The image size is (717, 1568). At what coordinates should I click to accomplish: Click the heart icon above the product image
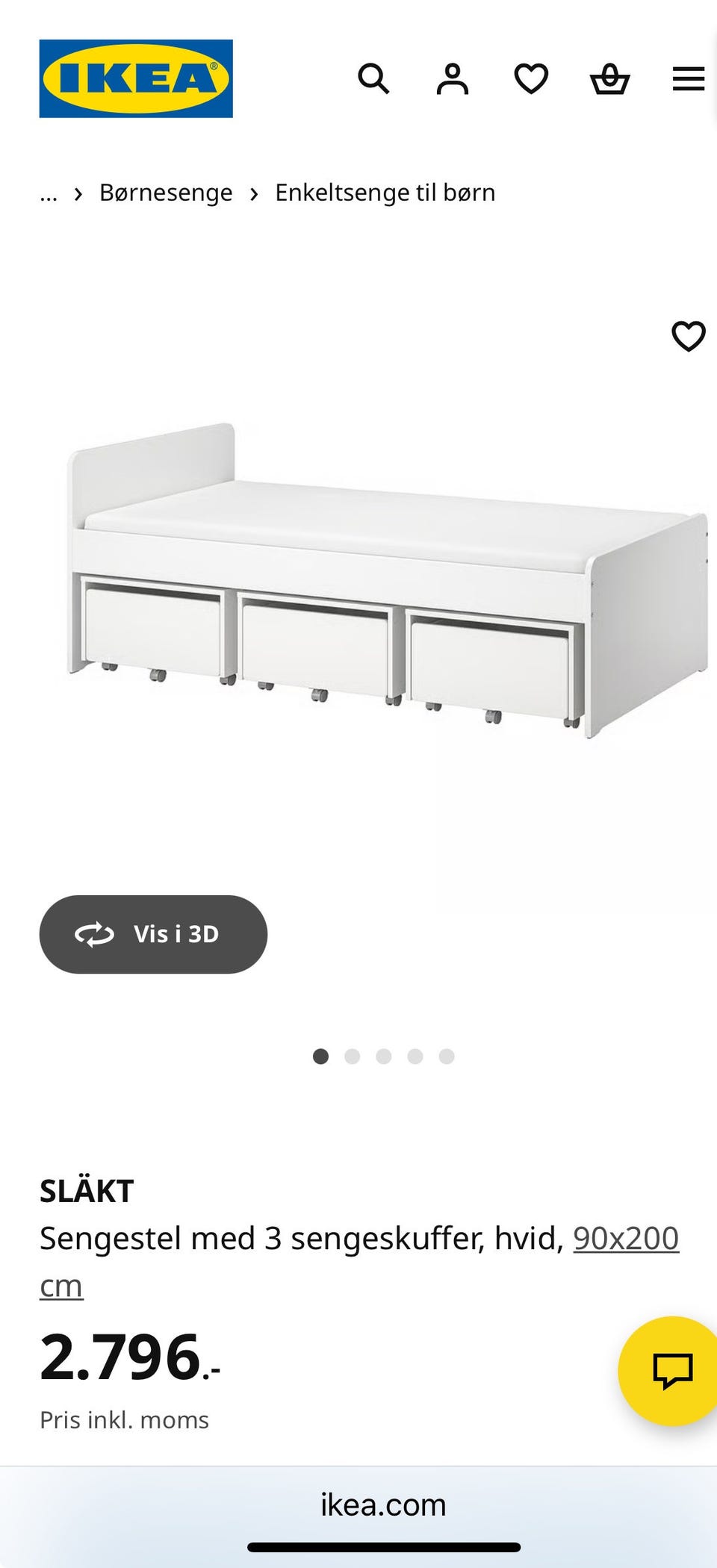pyautogui.click(x=689, y=337)
